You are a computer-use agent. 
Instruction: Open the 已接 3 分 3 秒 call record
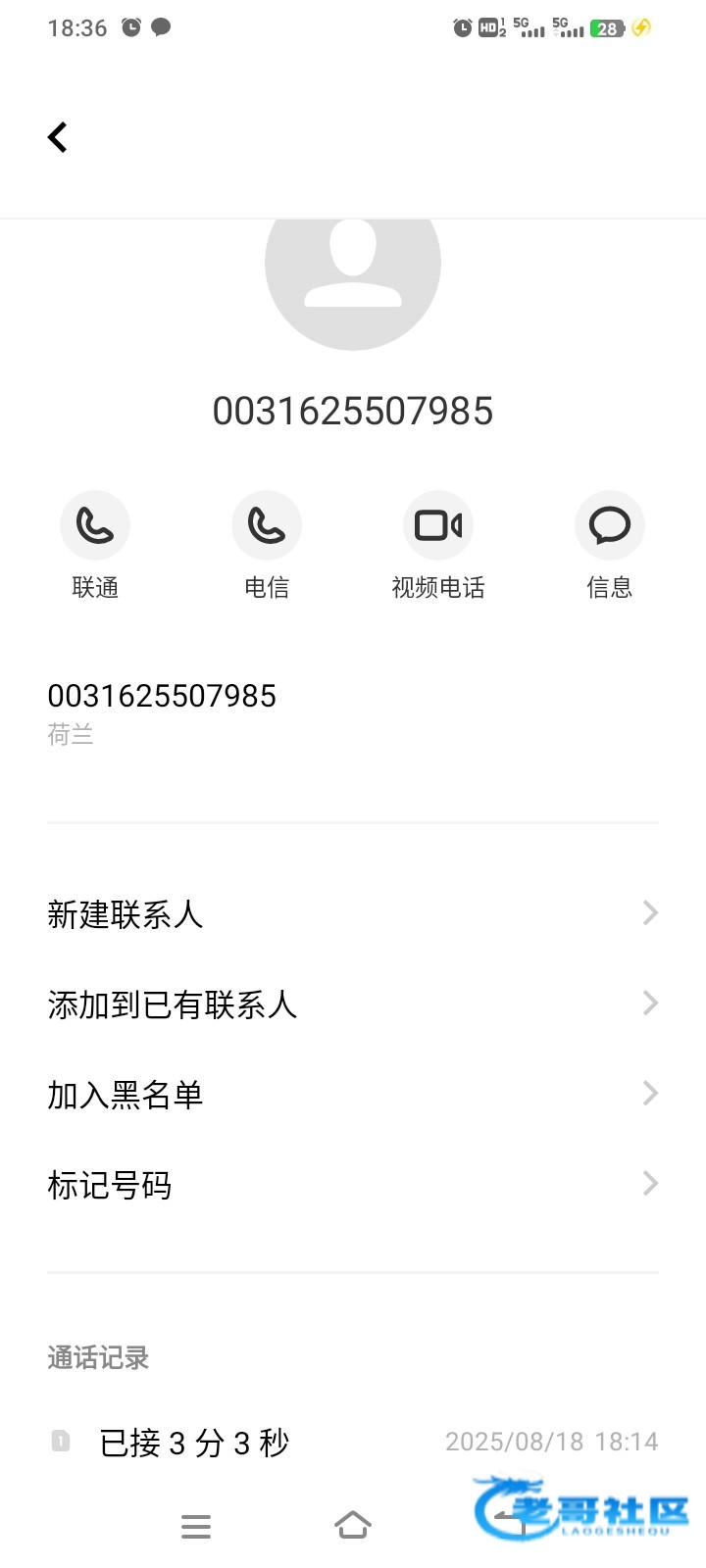tap(353, 1442)
